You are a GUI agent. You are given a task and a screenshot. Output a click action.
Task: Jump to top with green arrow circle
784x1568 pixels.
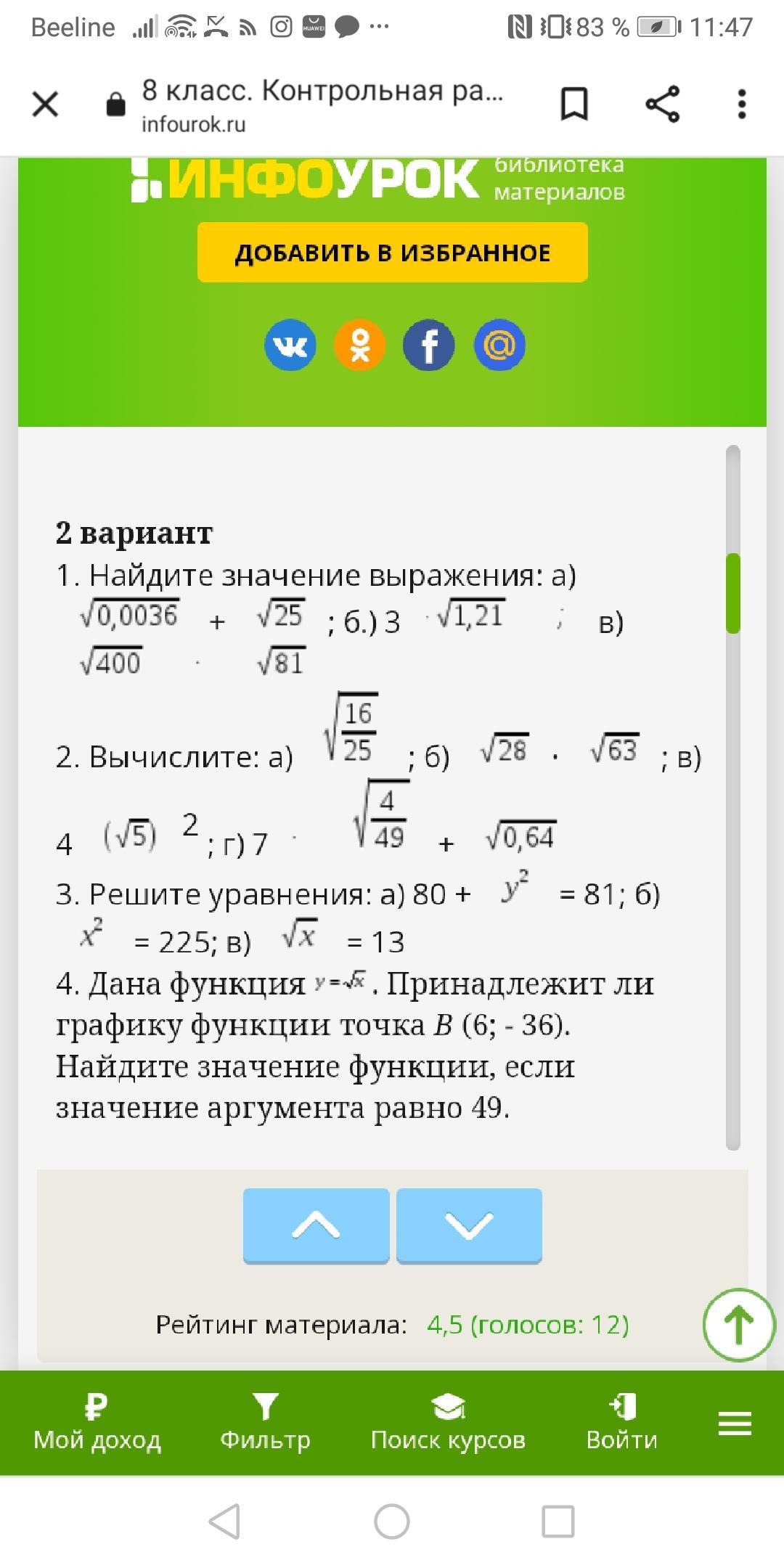coord(738,1325)
